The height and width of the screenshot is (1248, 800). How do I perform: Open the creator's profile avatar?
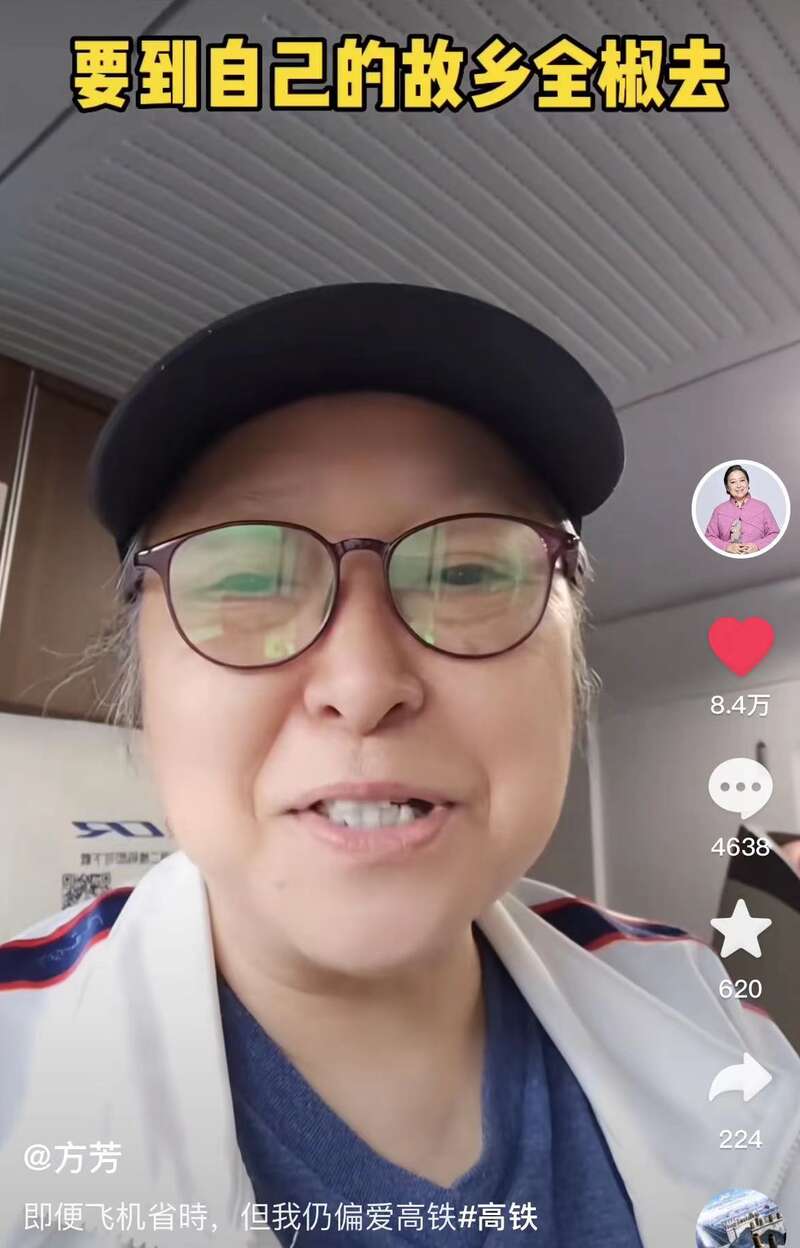740,509
